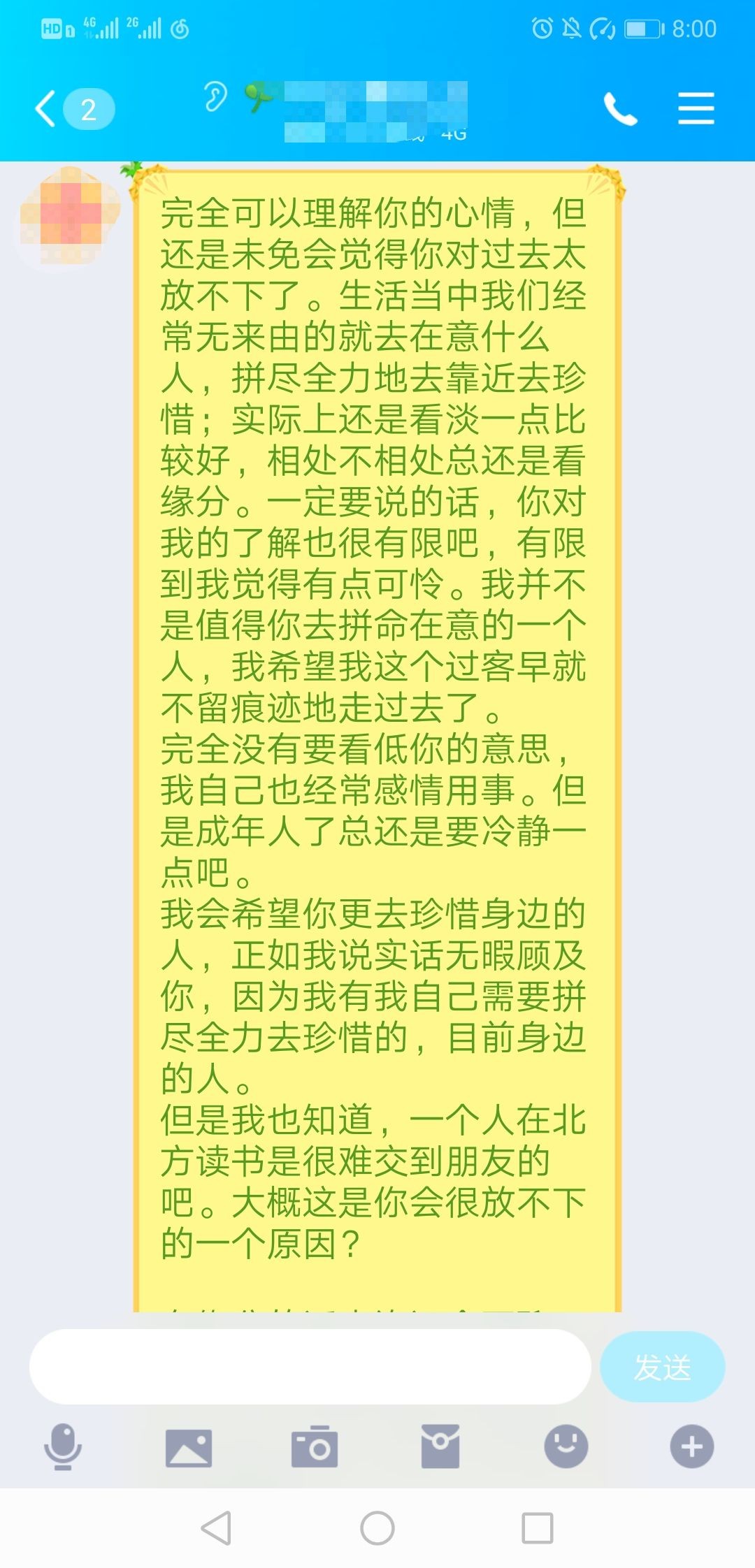Image resolution: width=755 pixels, height=1568 pixels.
Task: Open the emoji panel
Action: (x=566, y=1446)
